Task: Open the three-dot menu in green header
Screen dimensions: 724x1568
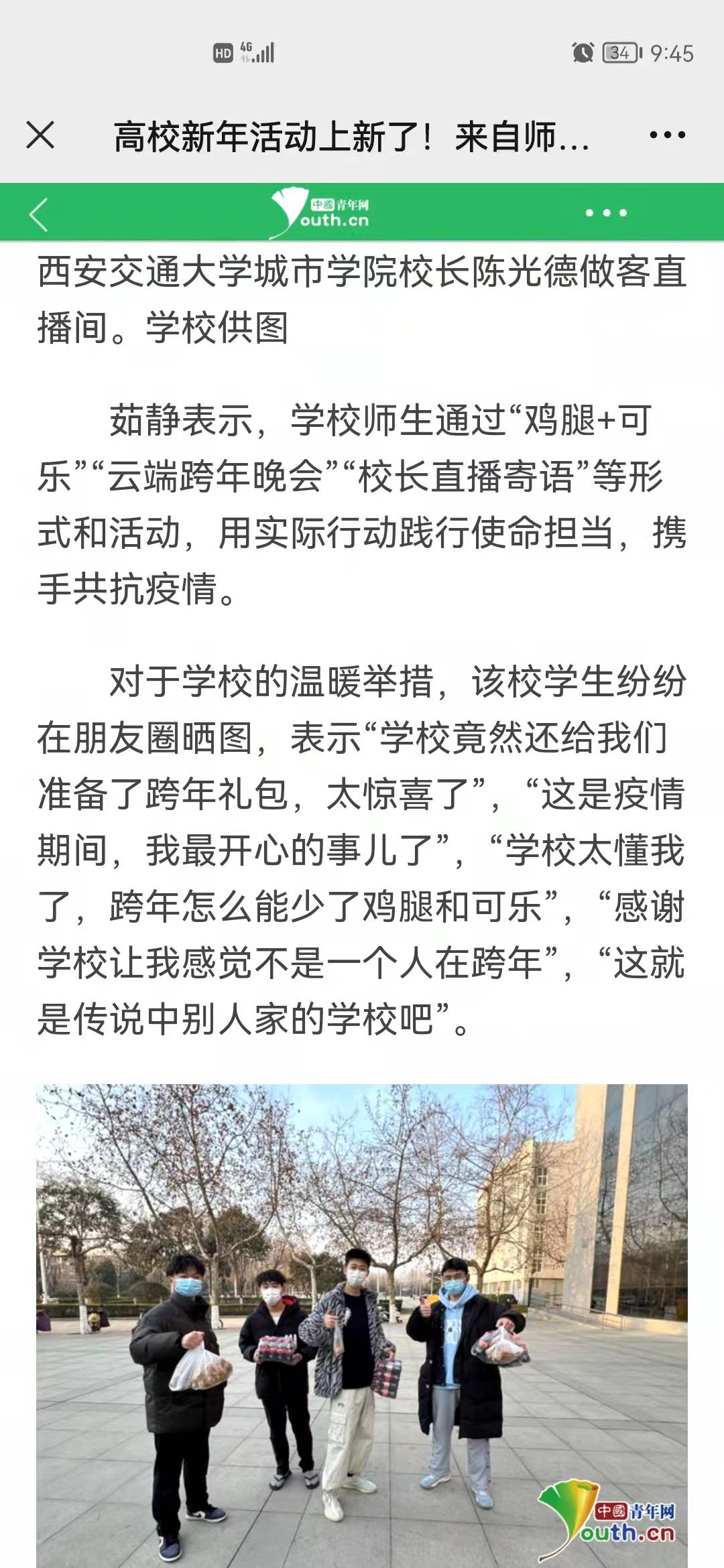Action: coord(606,213)
